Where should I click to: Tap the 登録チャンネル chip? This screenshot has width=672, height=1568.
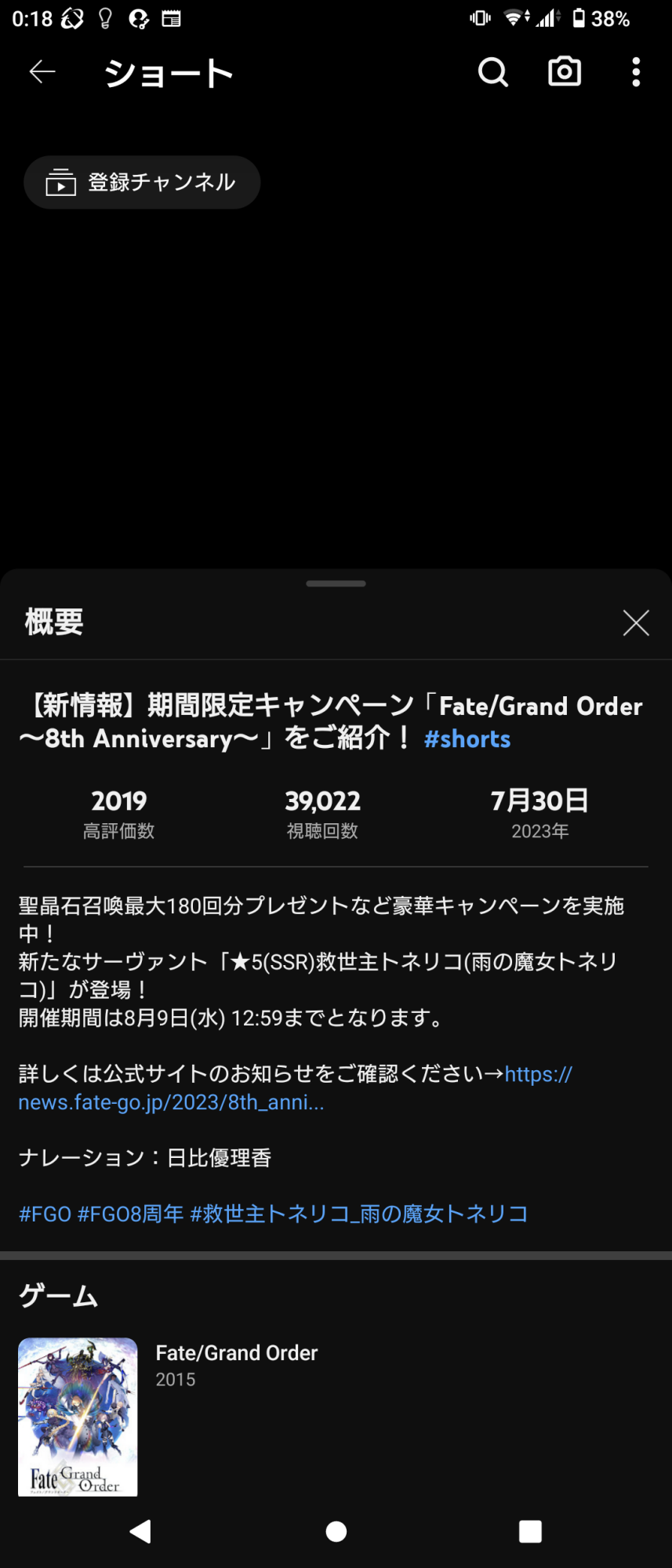pyautogui.click(x=142, y=182)
